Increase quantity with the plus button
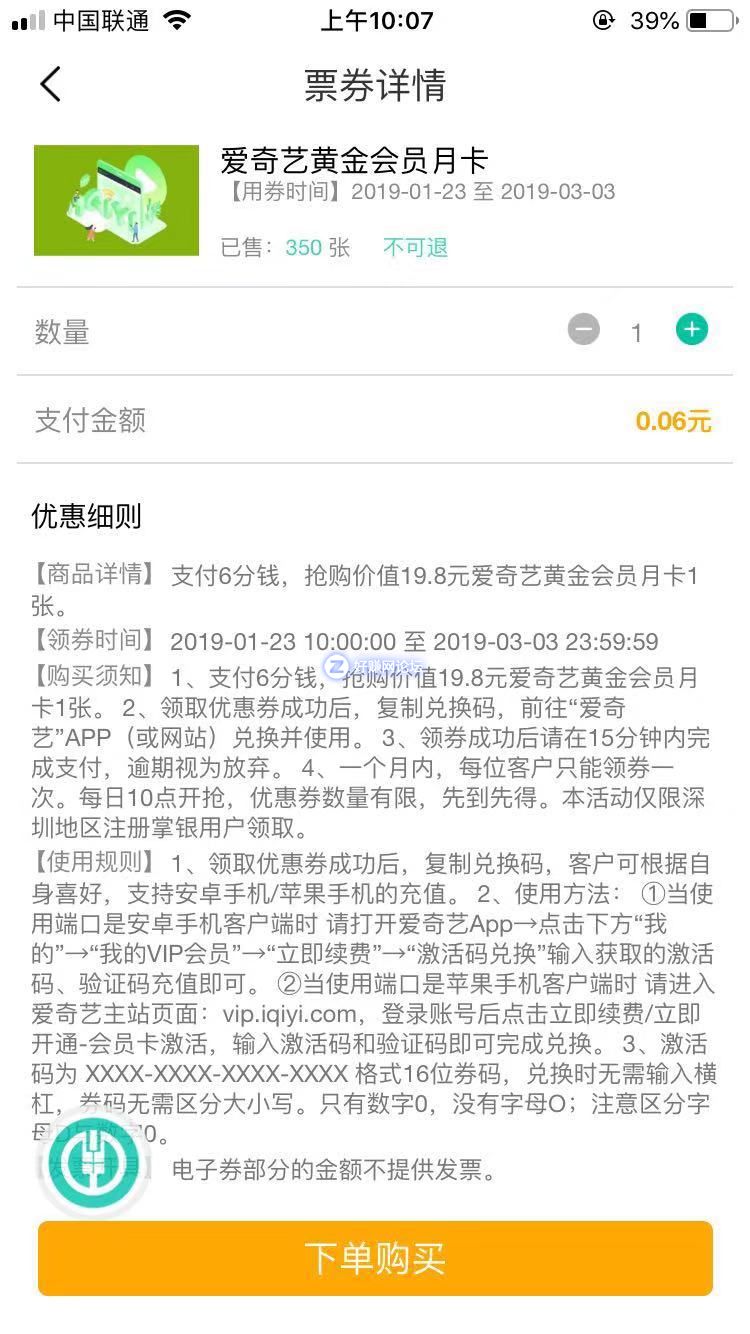The width and height of the screenshot is (750, 1334). click(x=691, y=329)
